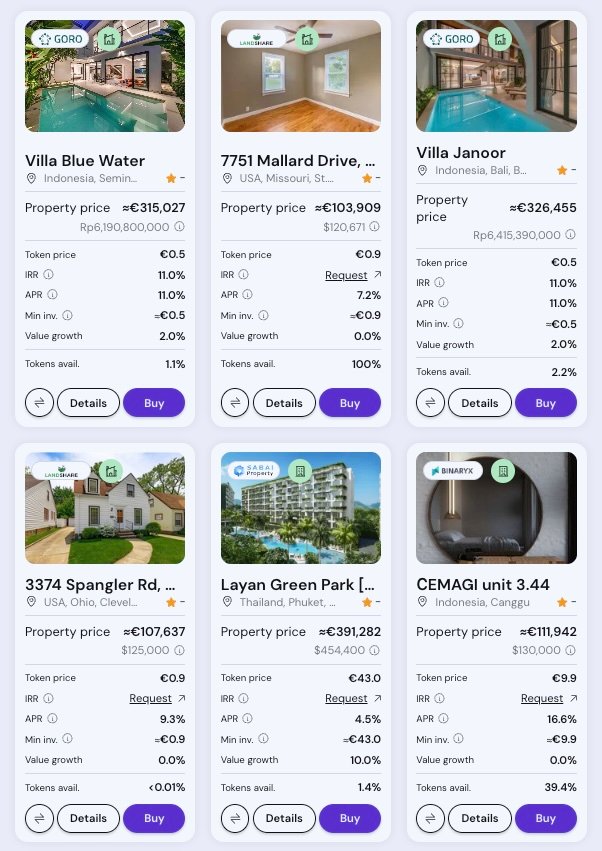Screen dimensions: 602x851
Task: Show Details for Villa Janoor
Action: (479, 403)
